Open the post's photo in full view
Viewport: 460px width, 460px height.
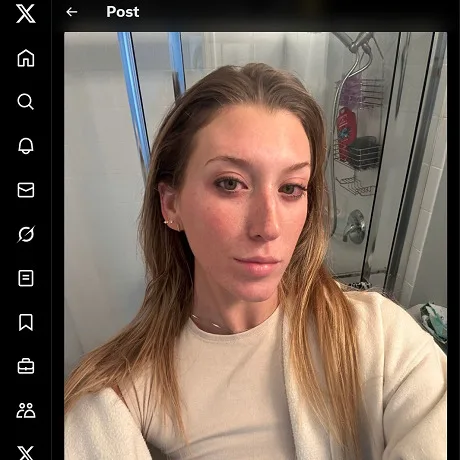pos(255,246)
